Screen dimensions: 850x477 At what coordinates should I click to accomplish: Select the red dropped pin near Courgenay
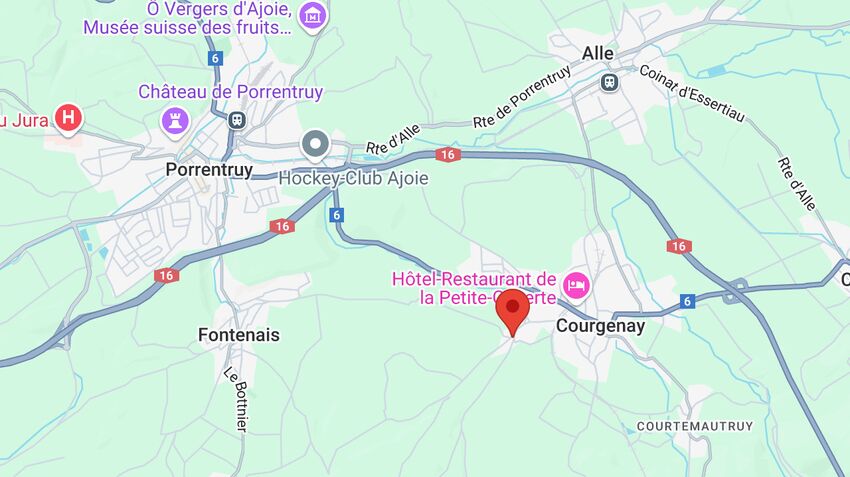tap(513, 311)
